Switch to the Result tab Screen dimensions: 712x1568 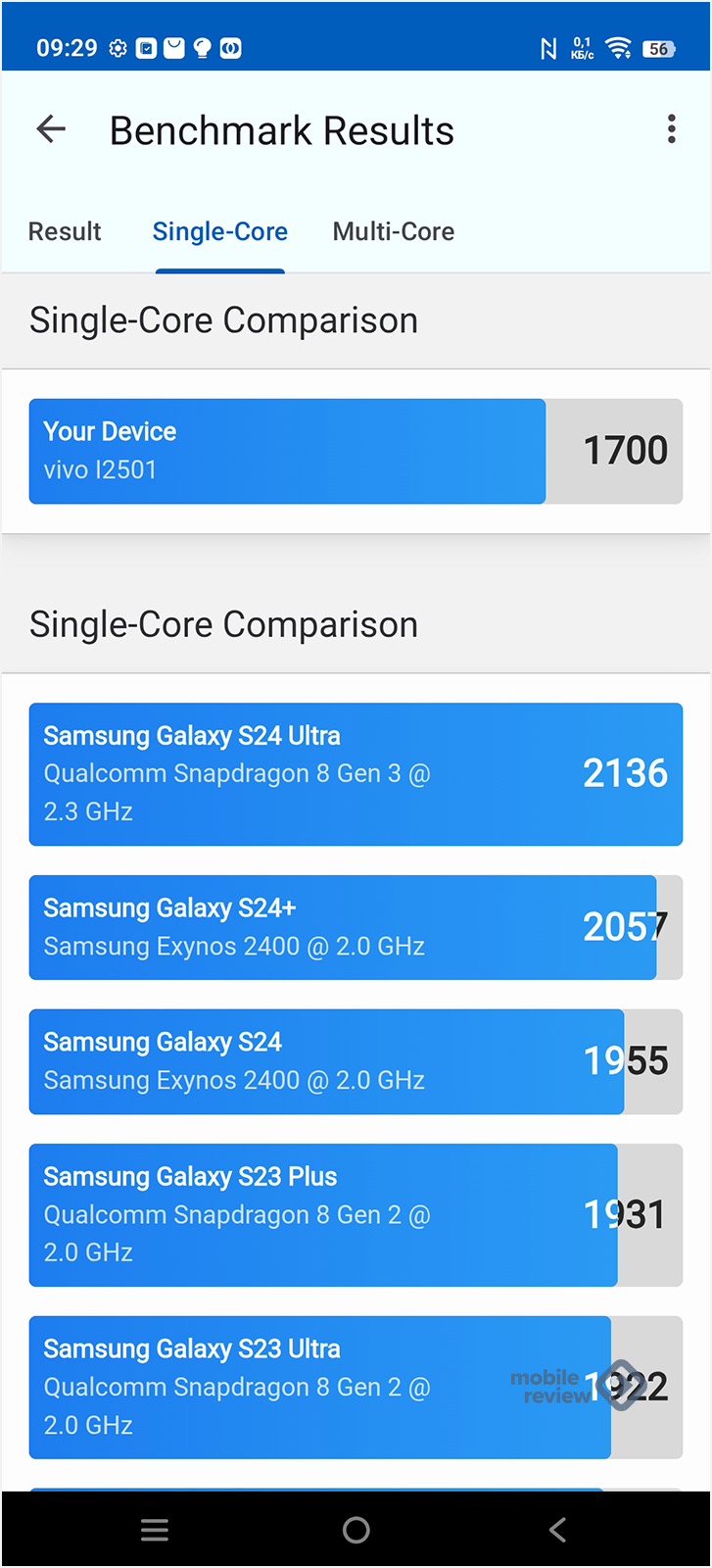click(x=65, y=231)
